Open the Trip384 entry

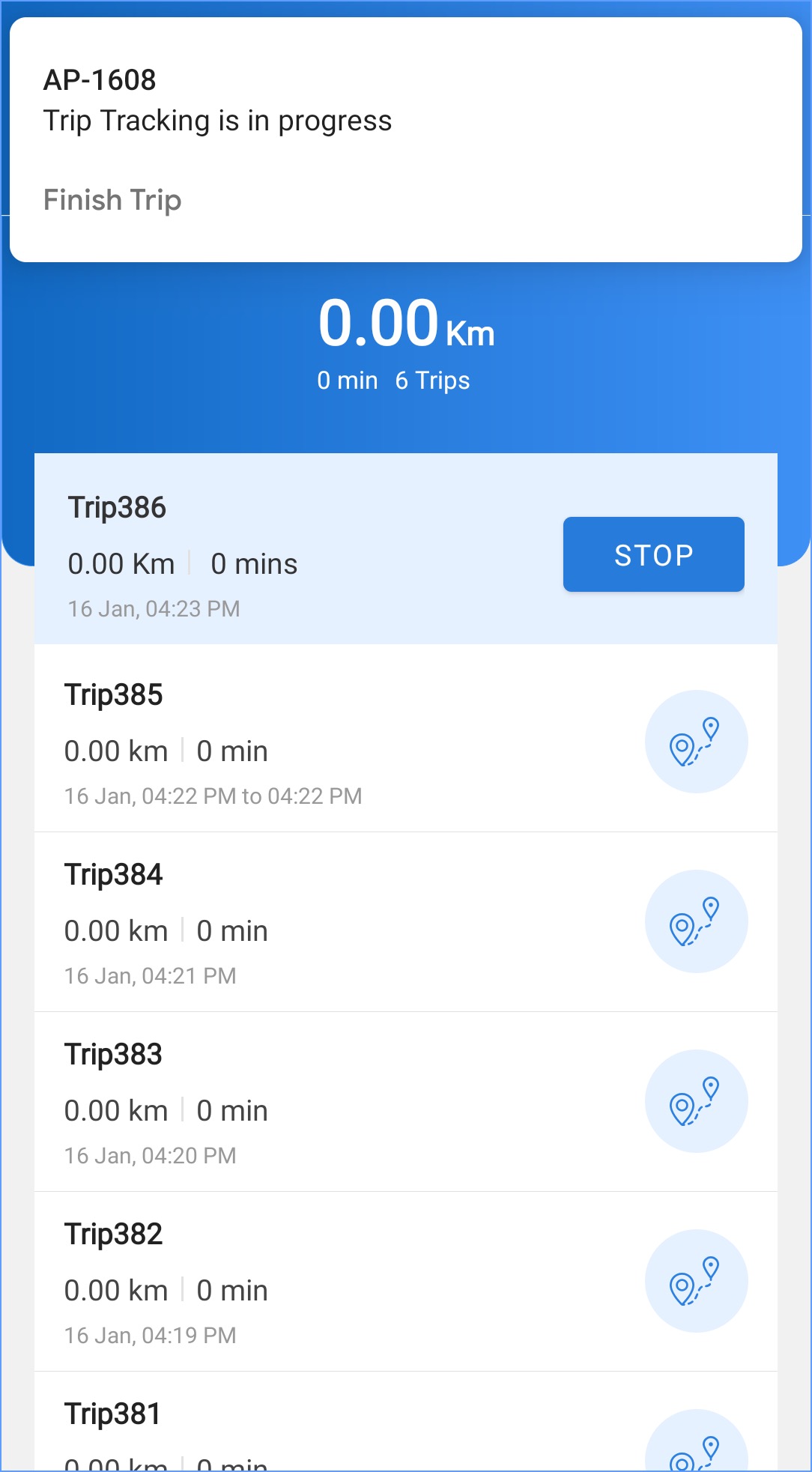coord(300,923)
